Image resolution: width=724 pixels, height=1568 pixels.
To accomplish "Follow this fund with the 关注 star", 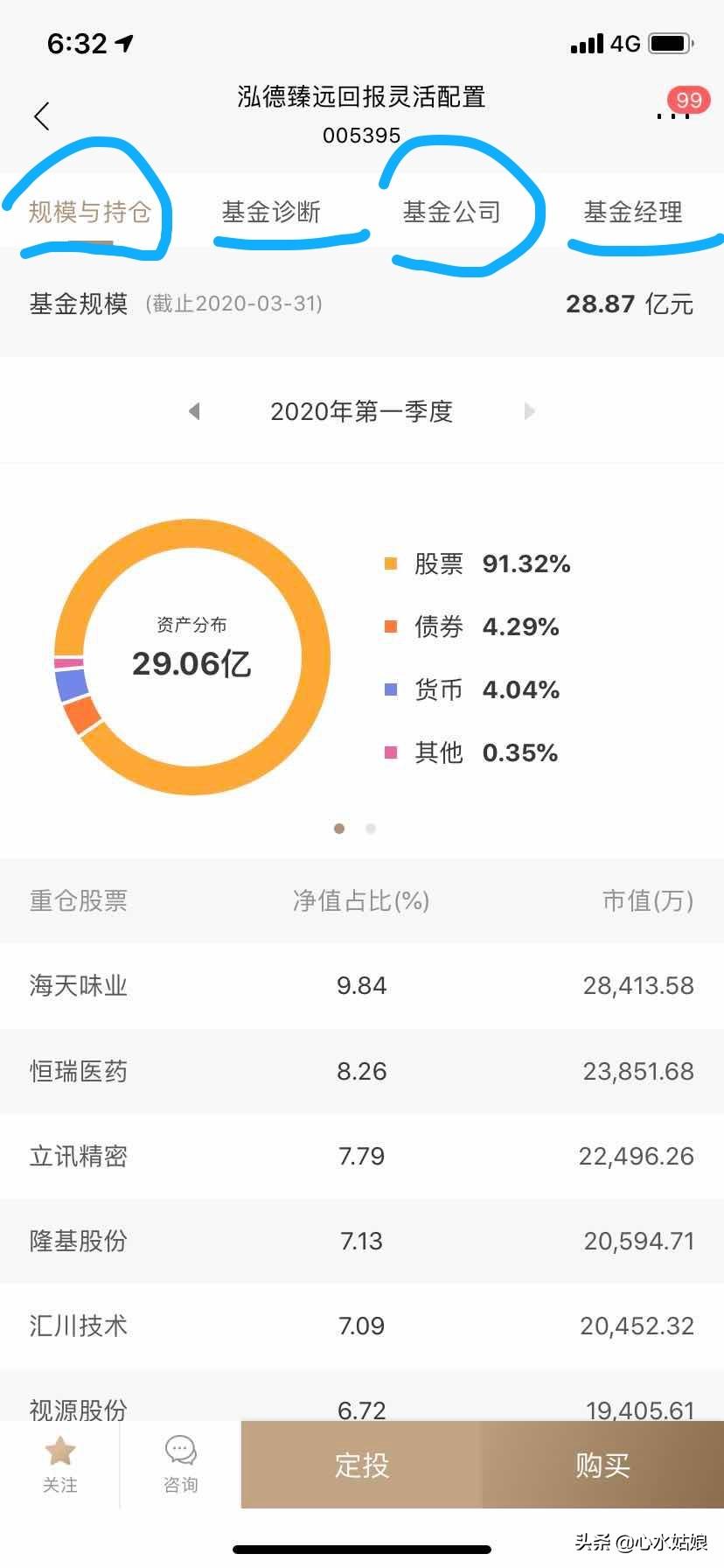I will click(60, 1465).
